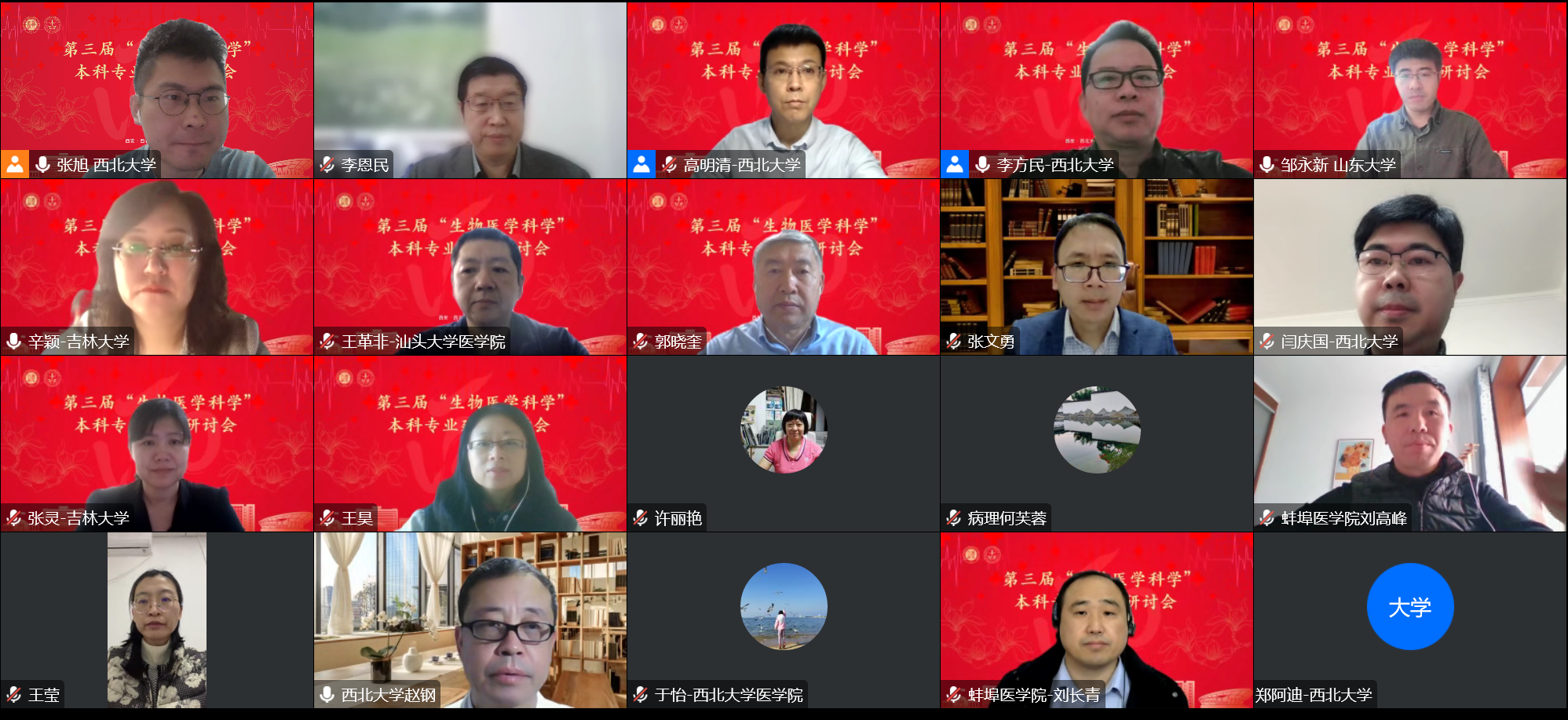Open 张灵-吉林大学 participant tile

[157, 444]
